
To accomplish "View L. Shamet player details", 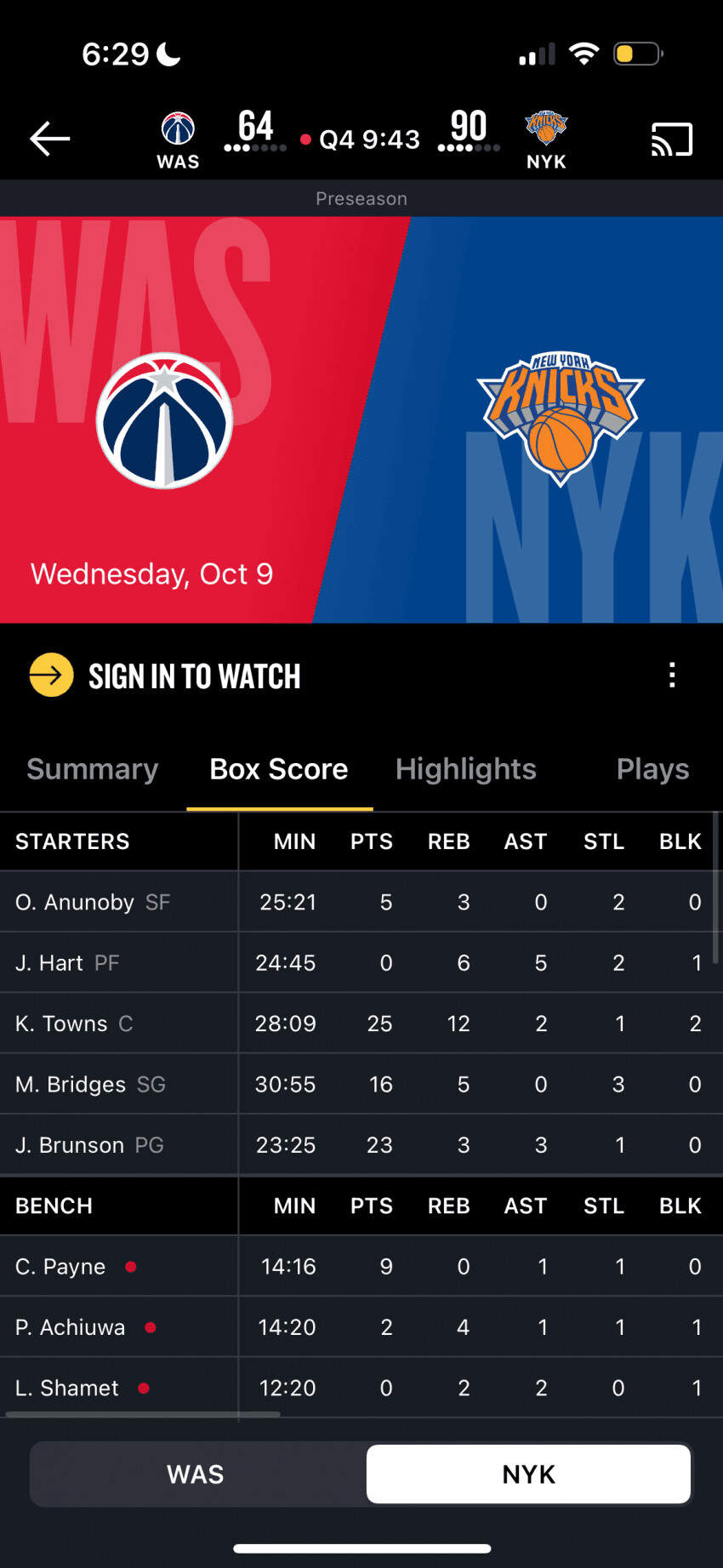I will [x=361, y=1388].
